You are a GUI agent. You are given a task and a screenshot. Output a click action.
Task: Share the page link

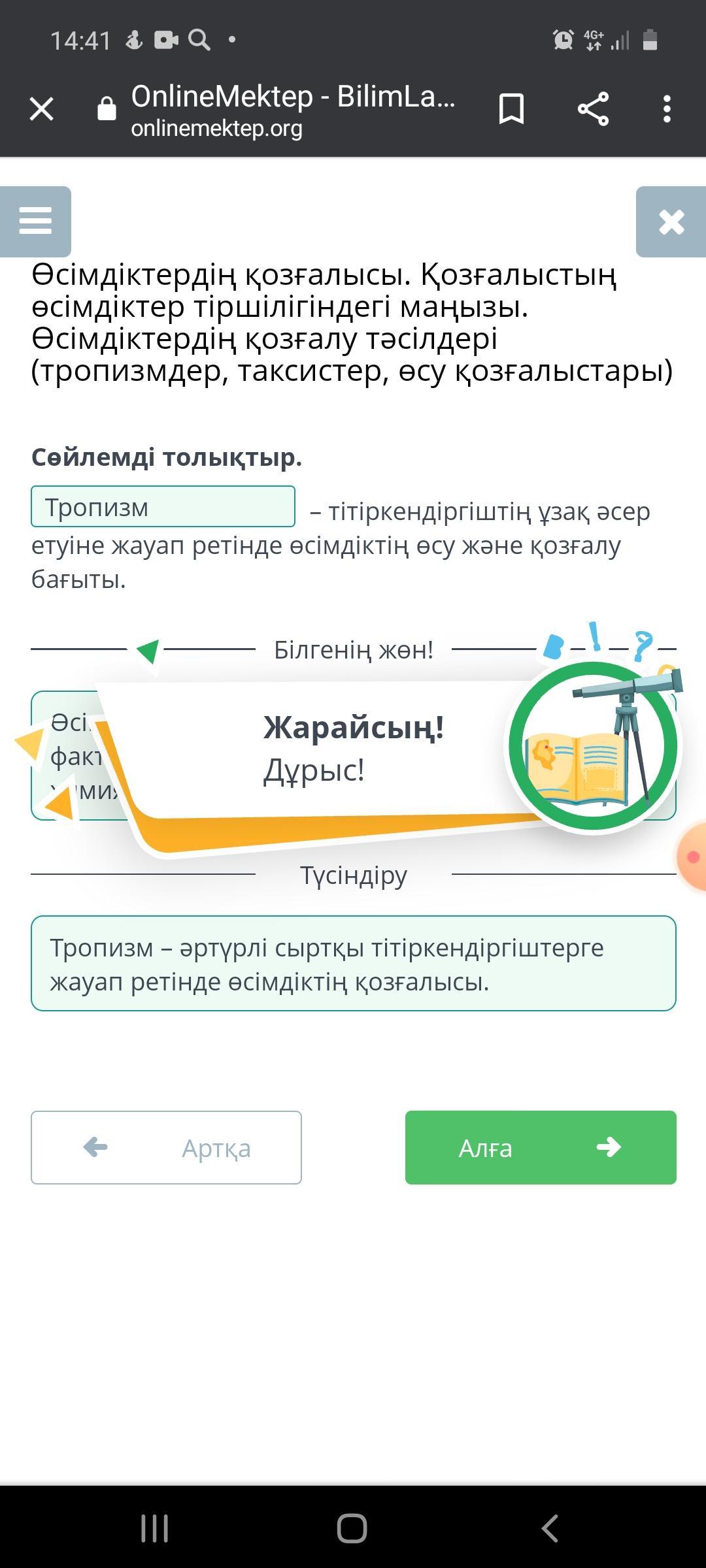593,108
